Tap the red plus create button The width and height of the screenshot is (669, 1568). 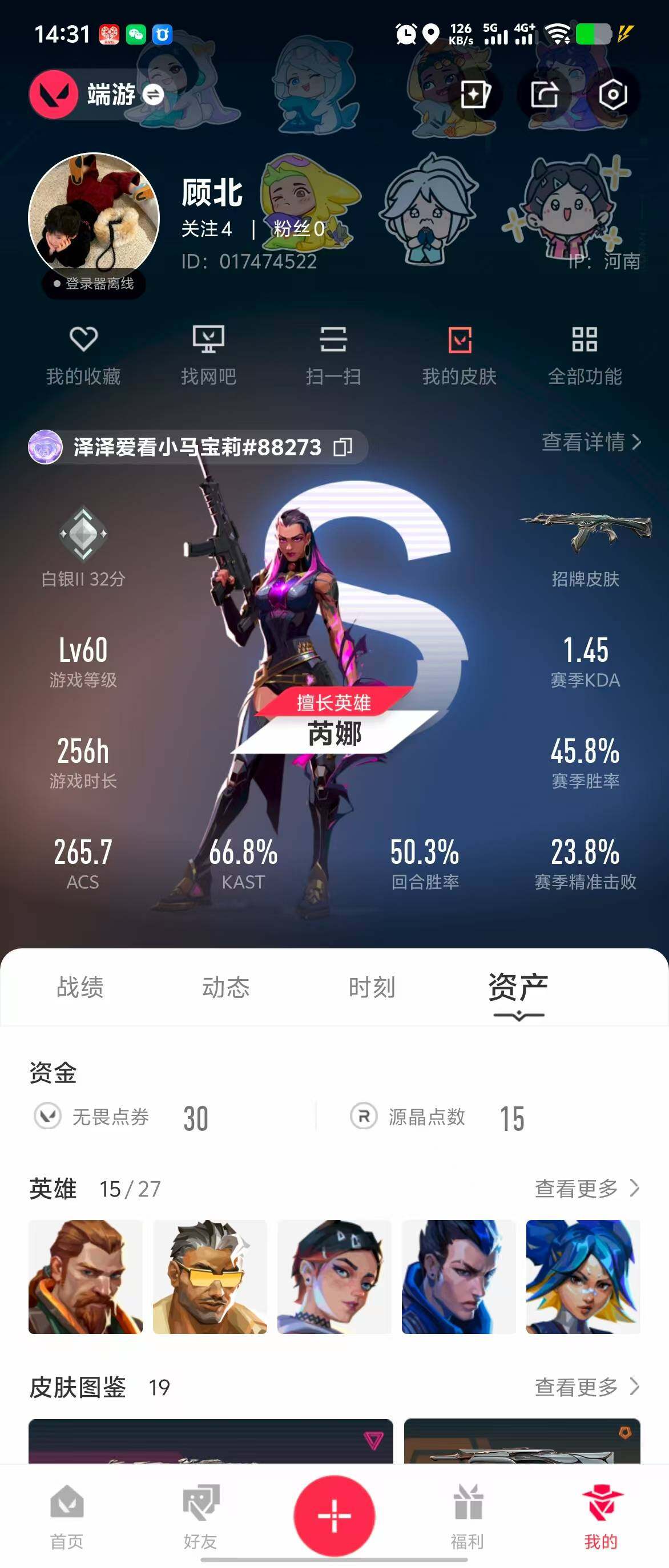[x=334, y=1514]
